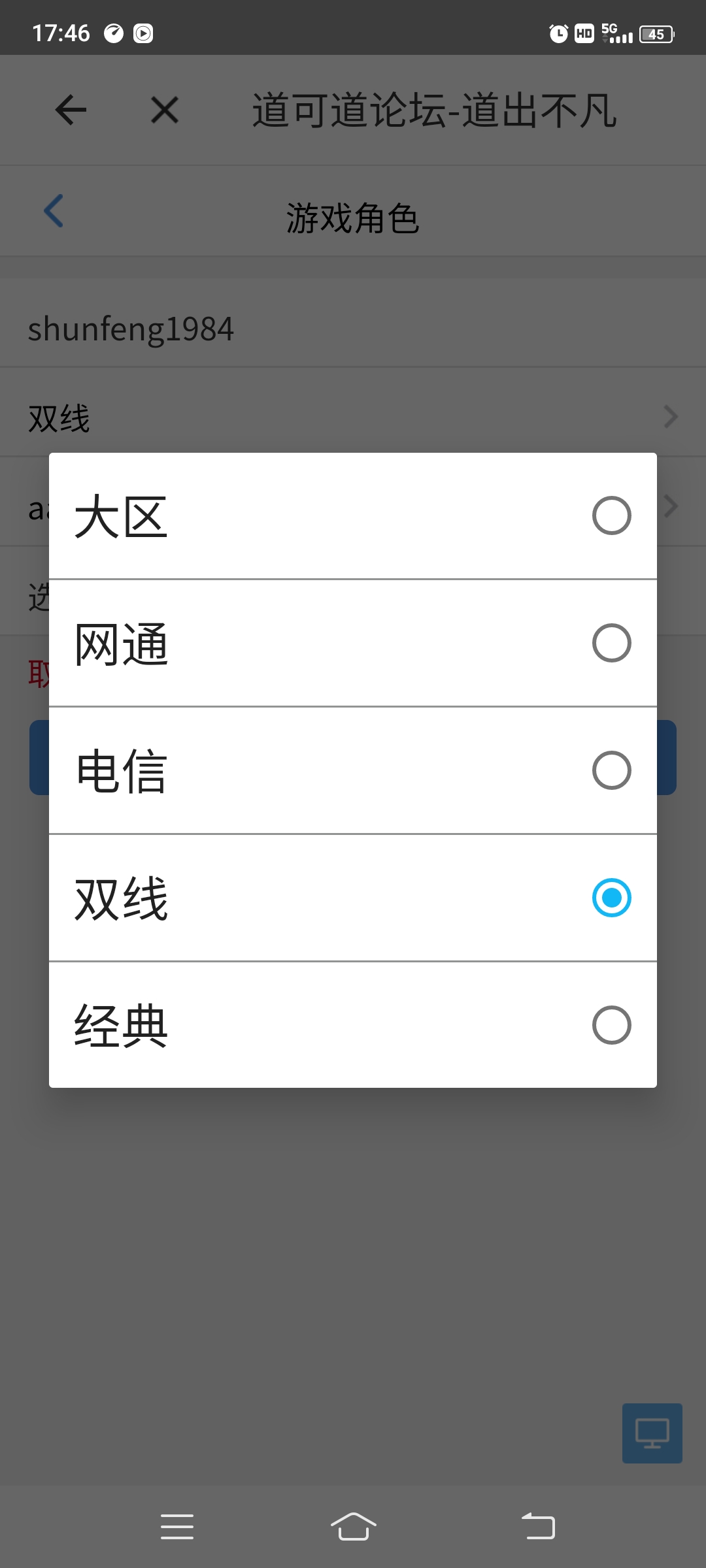
Task: Tap the system back button
Action: (538, 1527)
